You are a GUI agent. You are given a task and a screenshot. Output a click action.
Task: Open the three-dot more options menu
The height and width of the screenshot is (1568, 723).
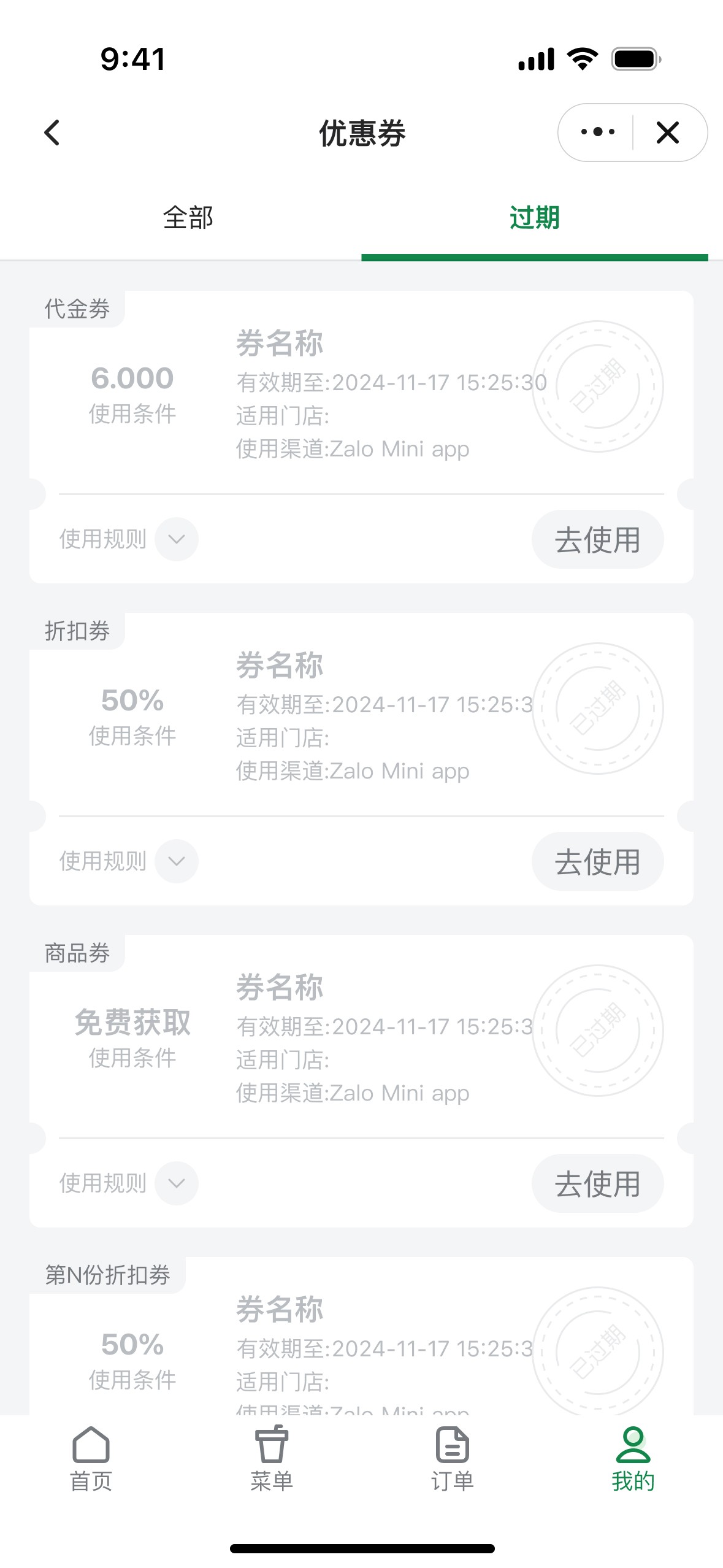tap(597, 132)
